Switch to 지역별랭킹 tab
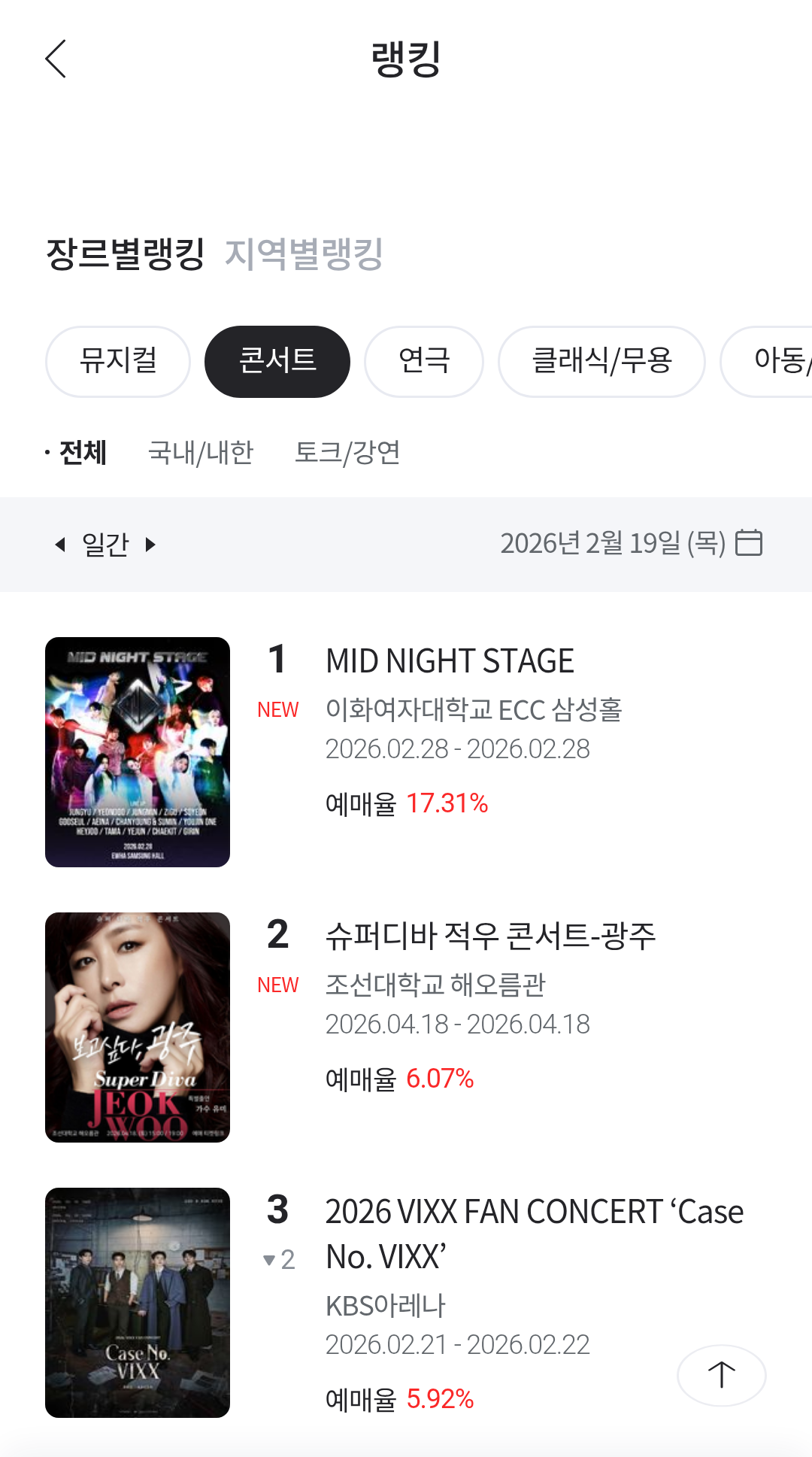The image size is (812, 1457). (x=304, y=253)
